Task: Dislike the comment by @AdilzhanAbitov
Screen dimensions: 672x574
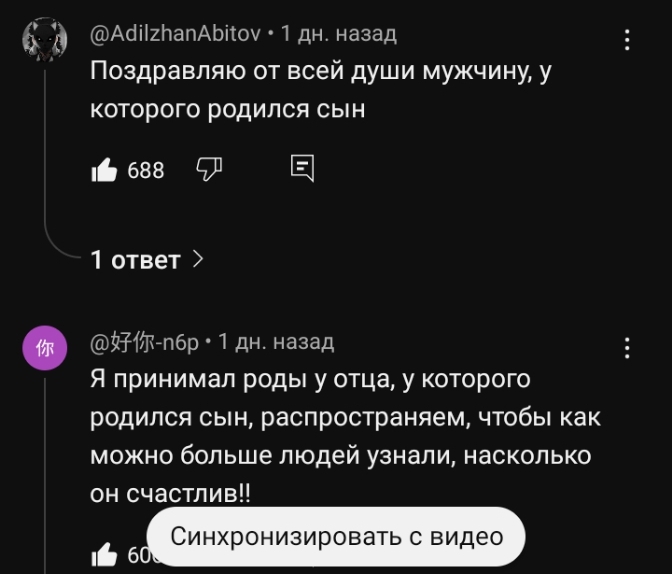Action: coord(209,169)
